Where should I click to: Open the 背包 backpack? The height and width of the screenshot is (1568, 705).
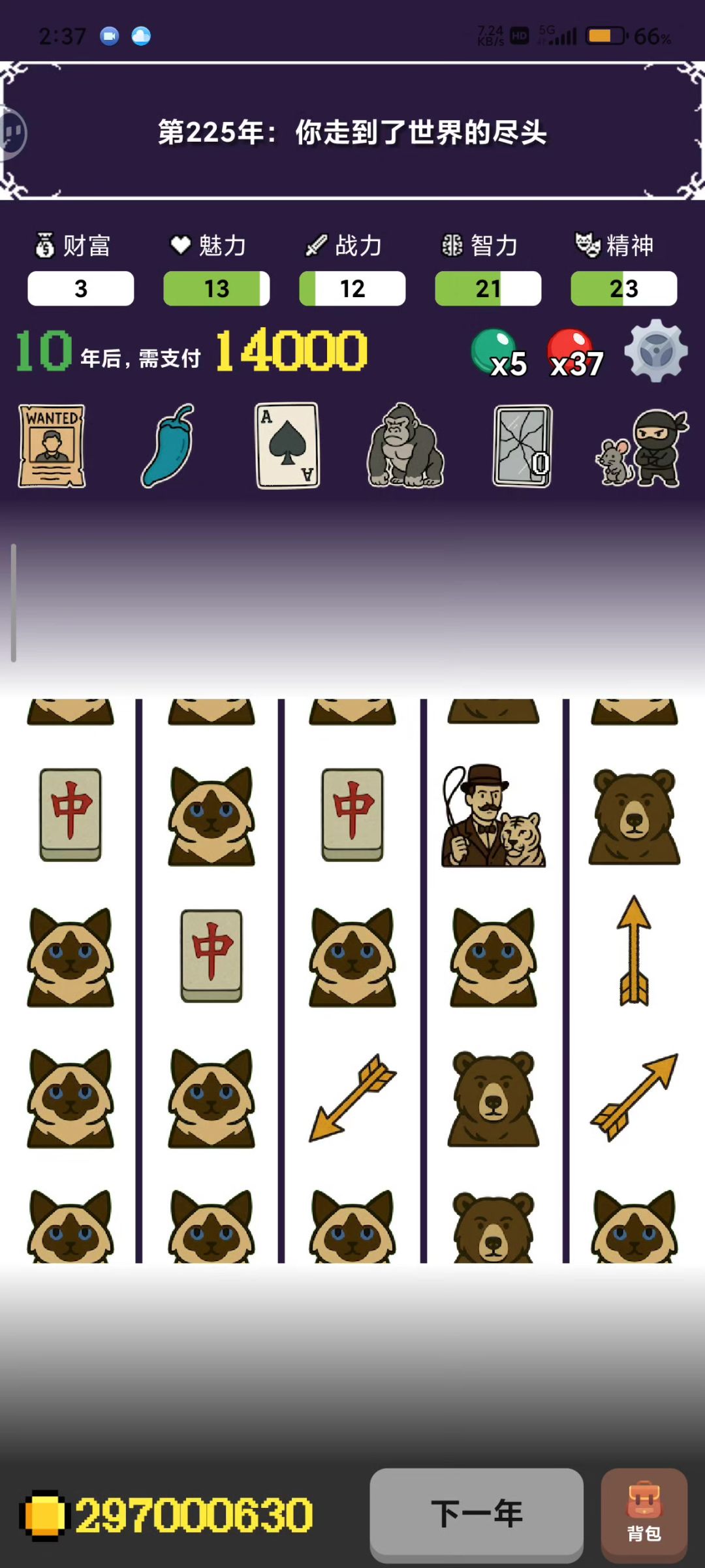(644, 1515)
